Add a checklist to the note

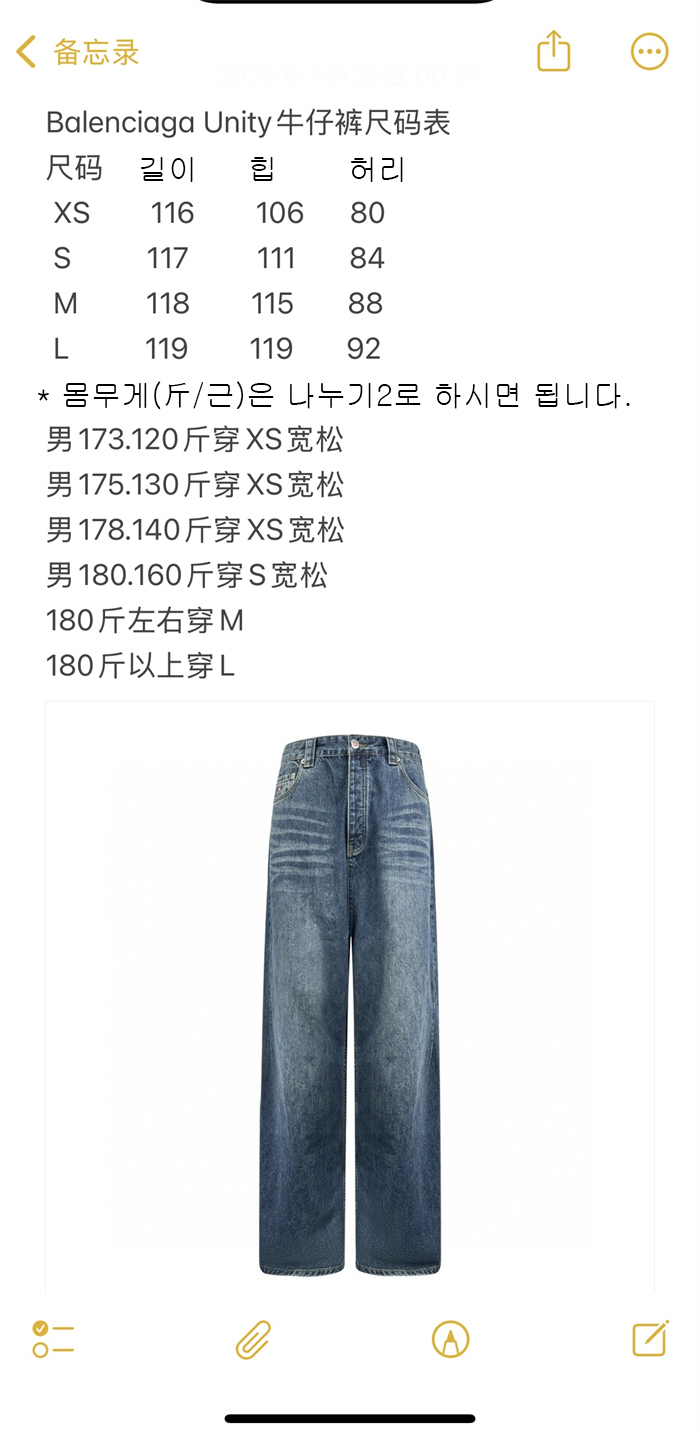tap(53, 1339)
